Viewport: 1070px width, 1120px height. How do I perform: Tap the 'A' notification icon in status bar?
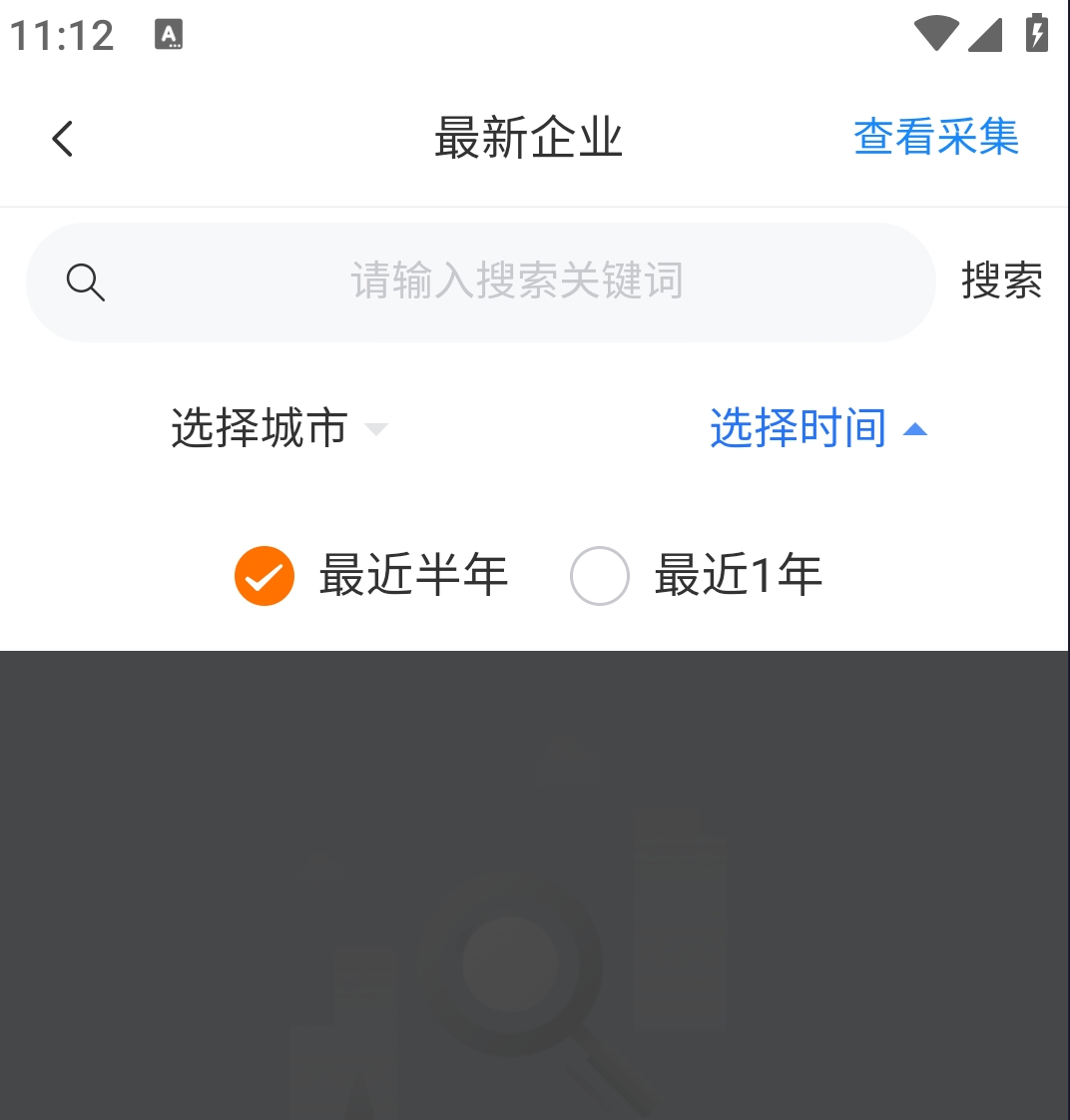point(170,34)
